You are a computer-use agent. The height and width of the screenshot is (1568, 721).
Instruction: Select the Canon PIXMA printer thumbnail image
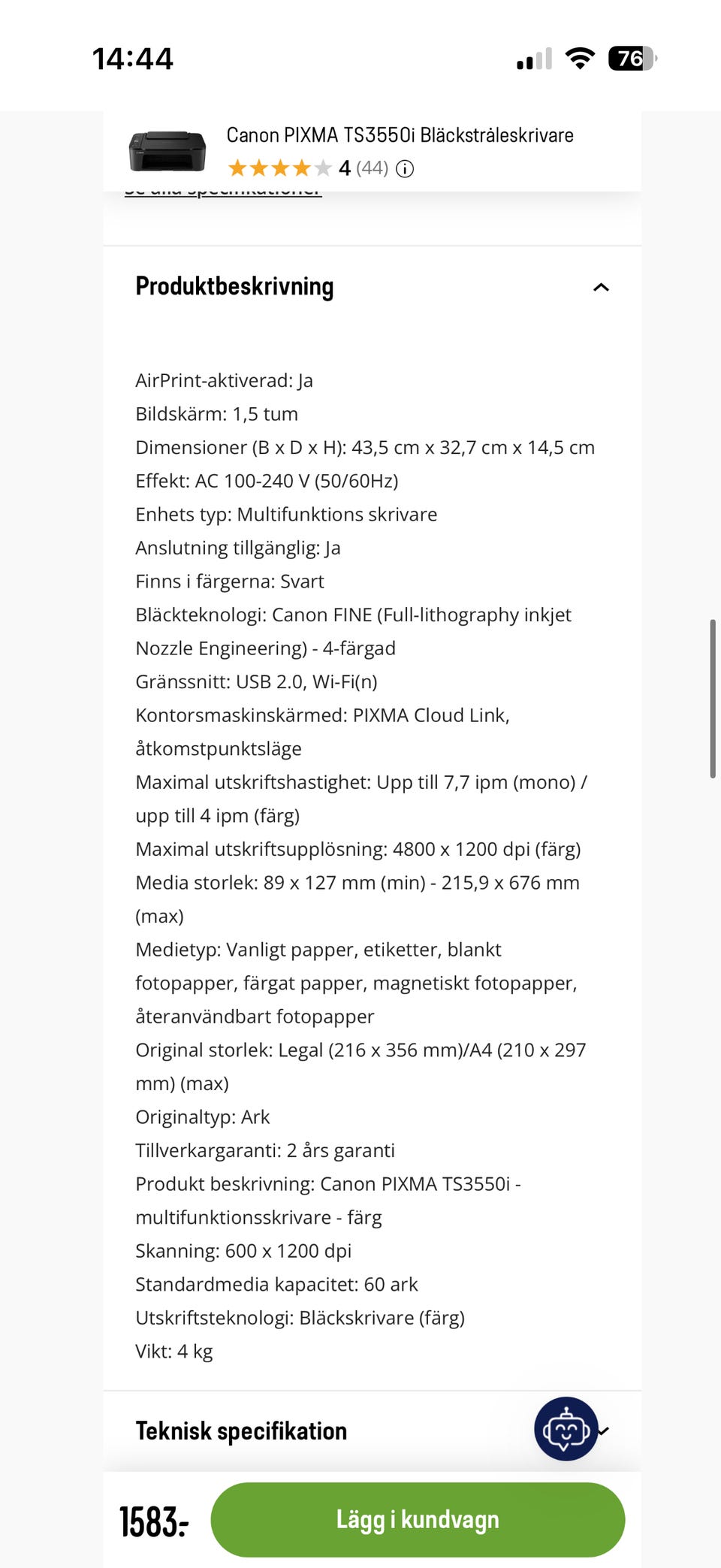click(168, 148)
